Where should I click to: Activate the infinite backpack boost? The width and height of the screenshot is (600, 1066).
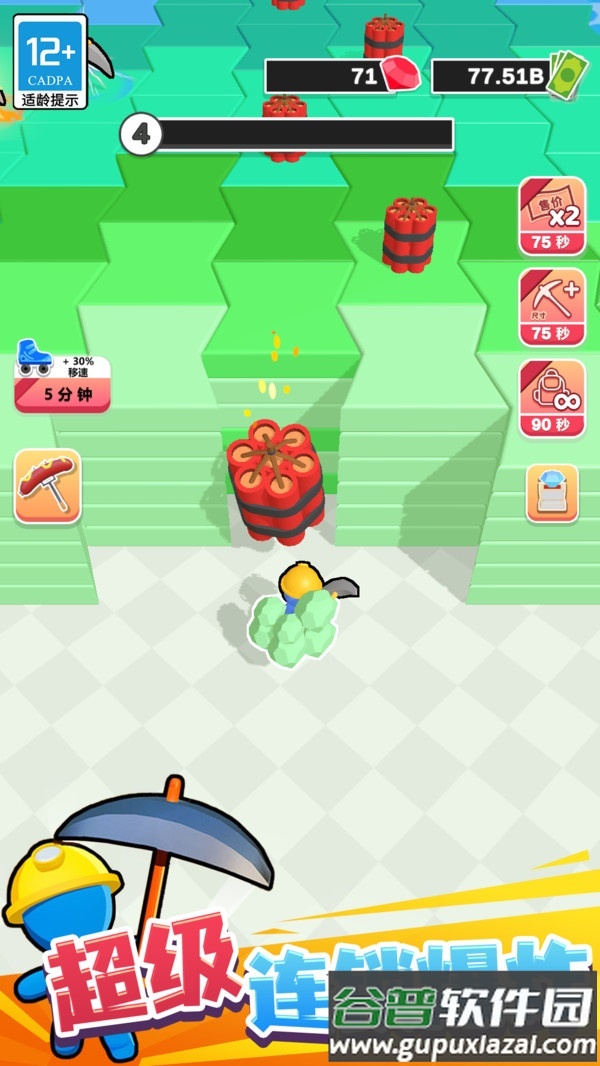[x=551, y=398]
